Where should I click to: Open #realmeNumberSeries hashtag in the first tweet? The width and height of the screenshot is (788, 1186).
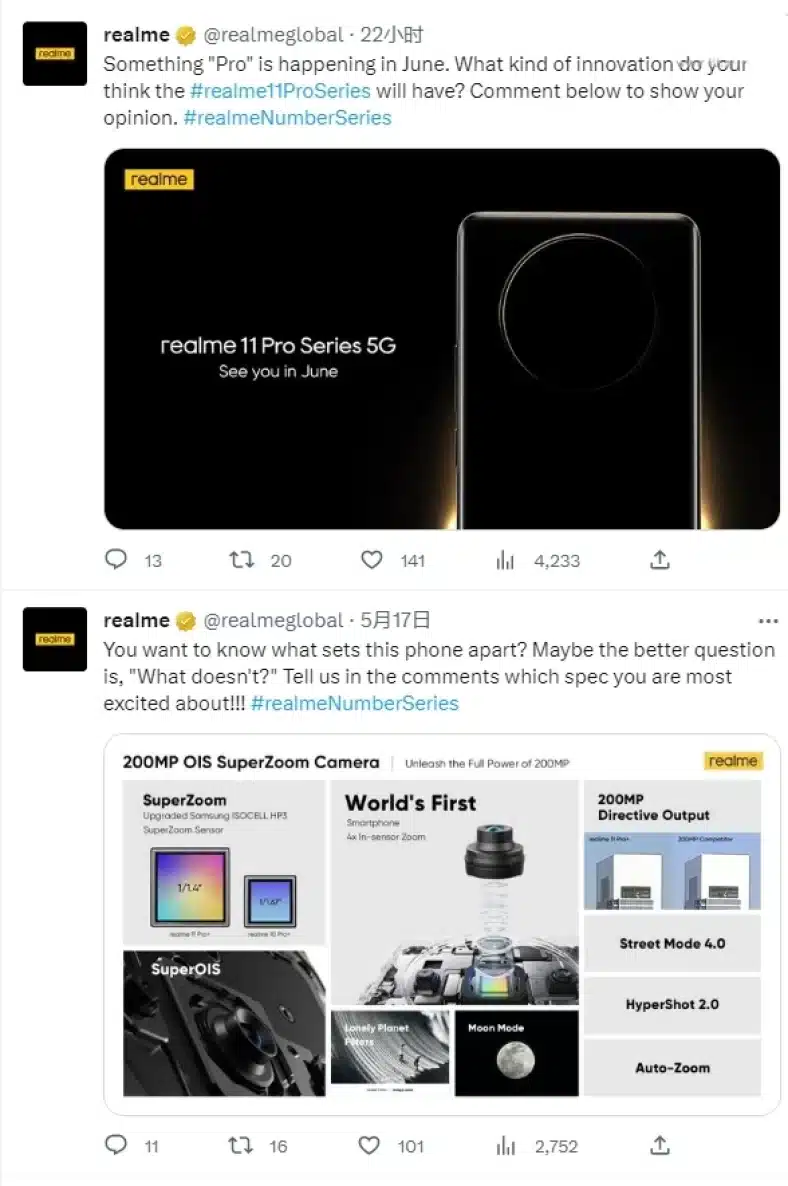288,118
